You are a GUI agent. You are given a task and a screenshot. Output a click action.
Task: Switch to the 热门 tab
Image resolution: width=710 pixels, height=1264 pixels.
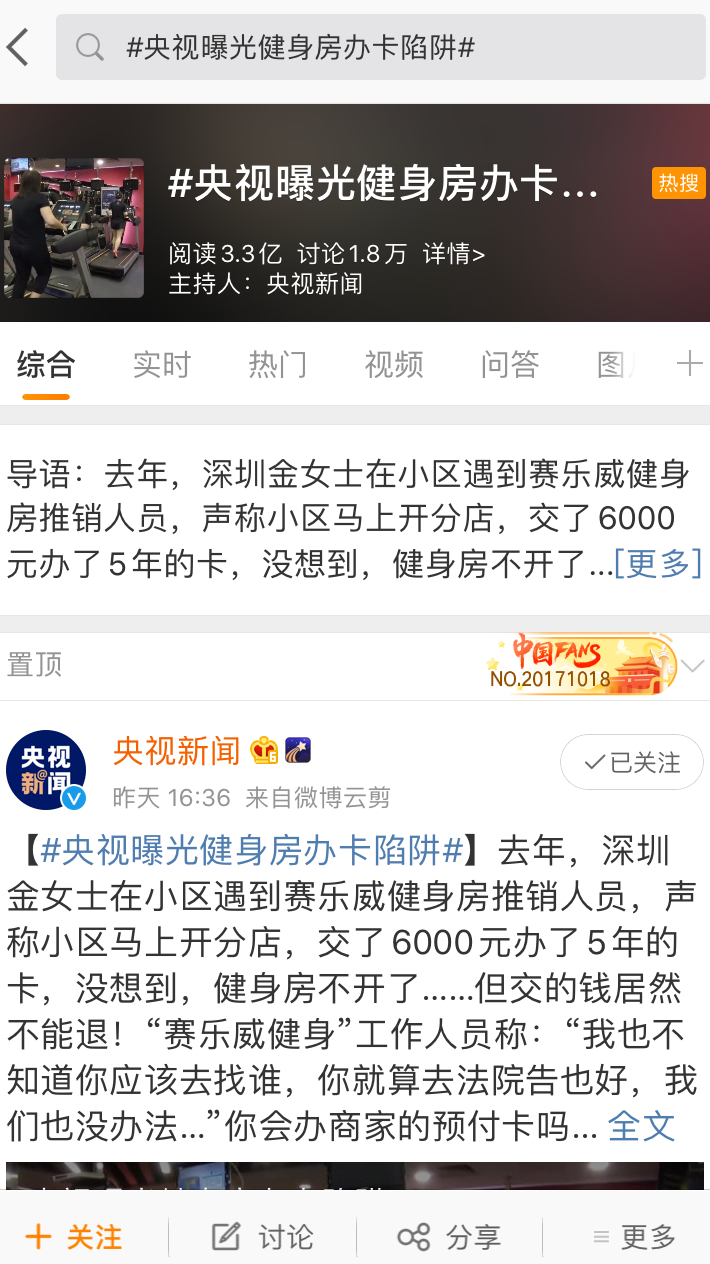click(x=277, y=365)
